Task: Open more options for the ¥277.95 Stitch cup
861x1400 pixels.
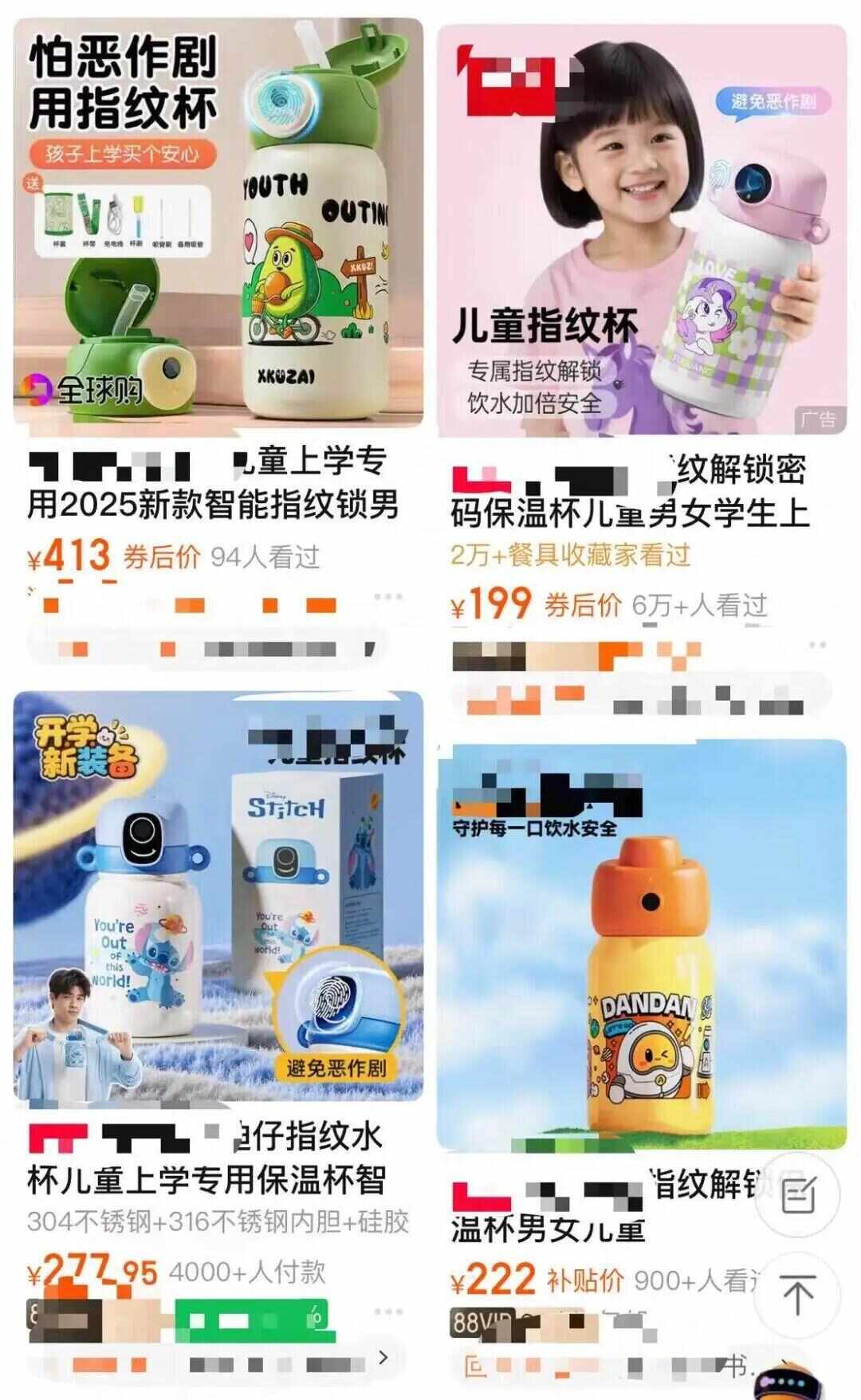Action: (388, 1312)
